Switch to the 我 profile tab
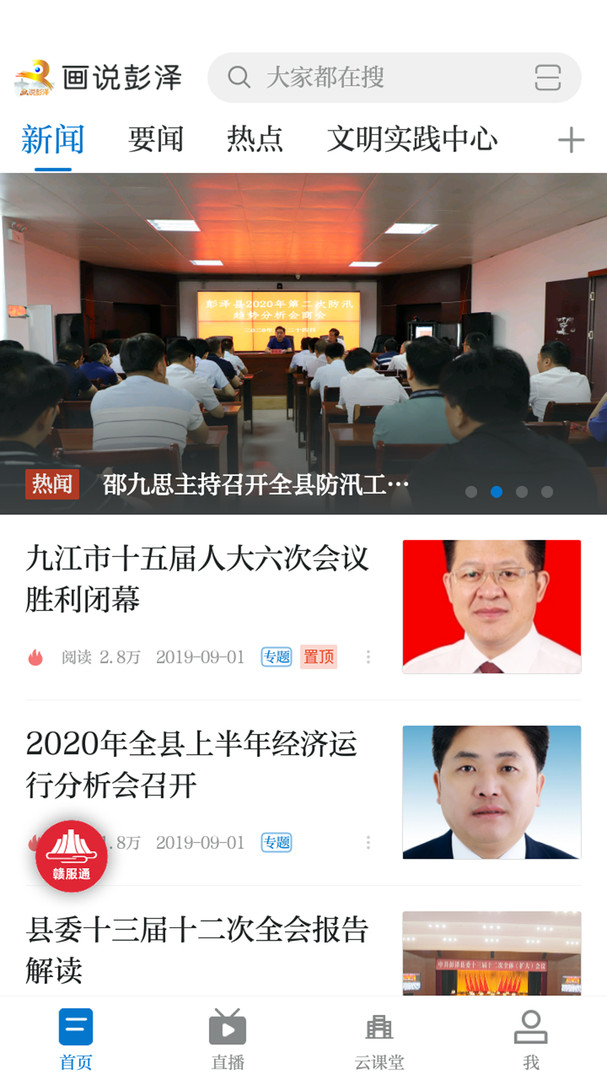Image resolution: width=607 pixels, height=1080 pixels. (530, 1038)
